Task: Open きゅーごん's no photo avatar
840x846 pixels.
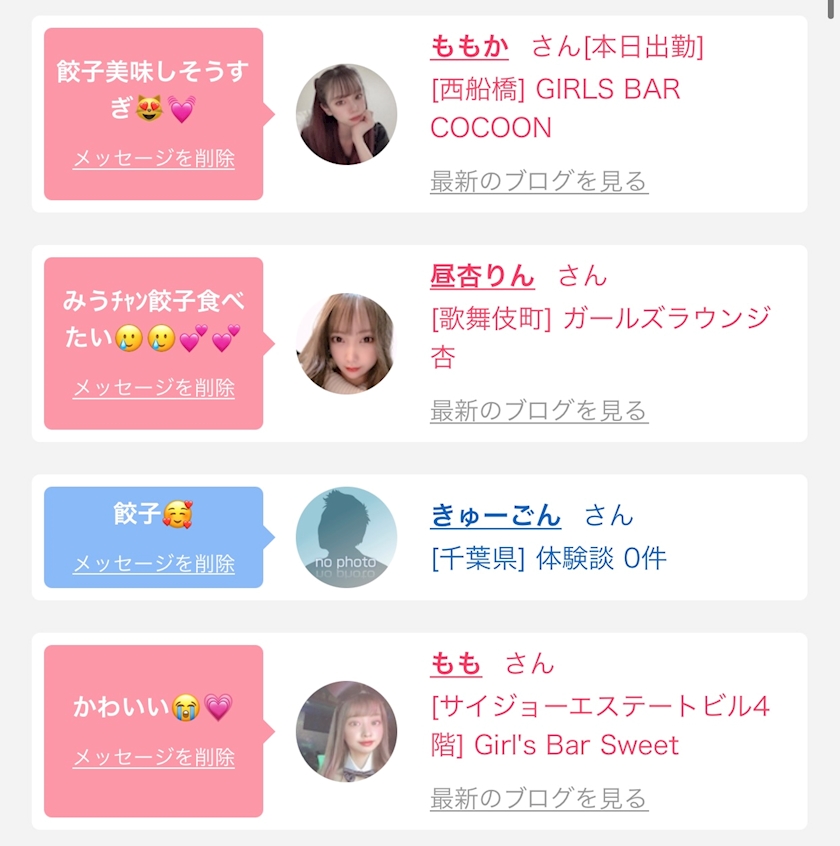Action: 347,537
